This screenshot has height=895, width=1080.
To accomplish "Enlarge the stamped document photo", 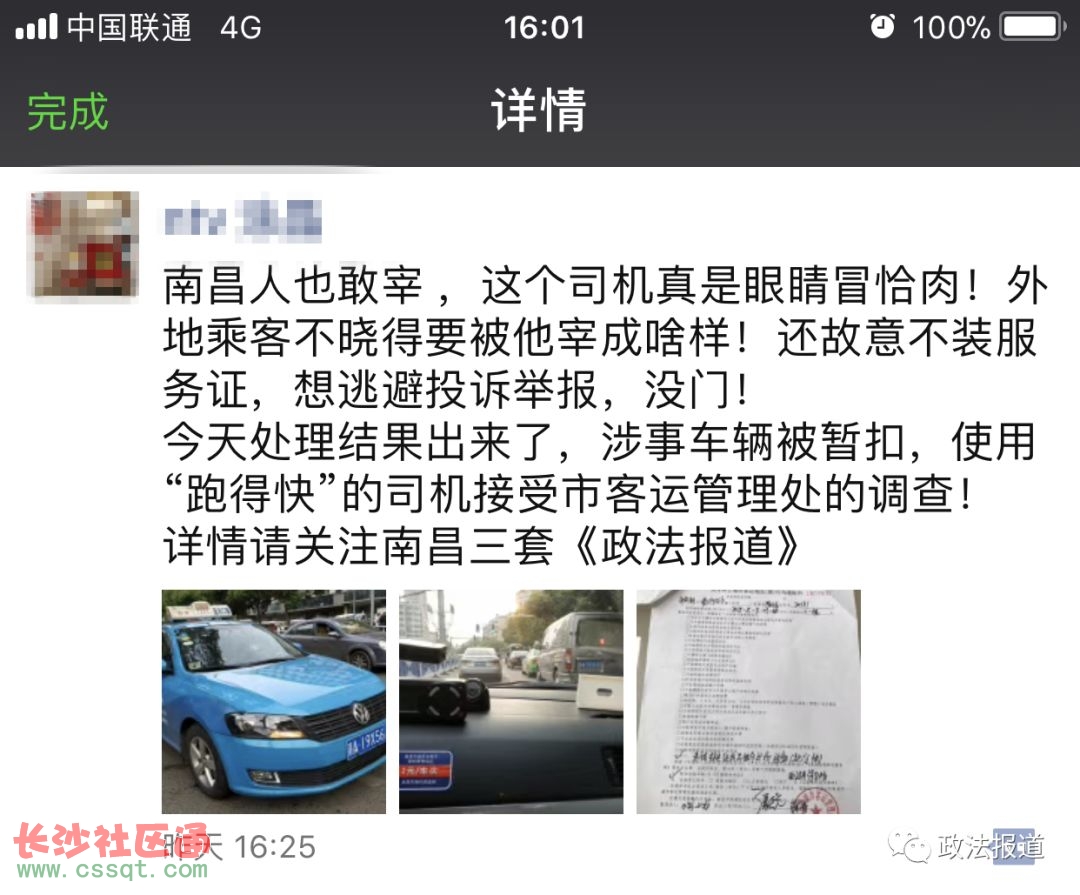I will click(748, 701).
